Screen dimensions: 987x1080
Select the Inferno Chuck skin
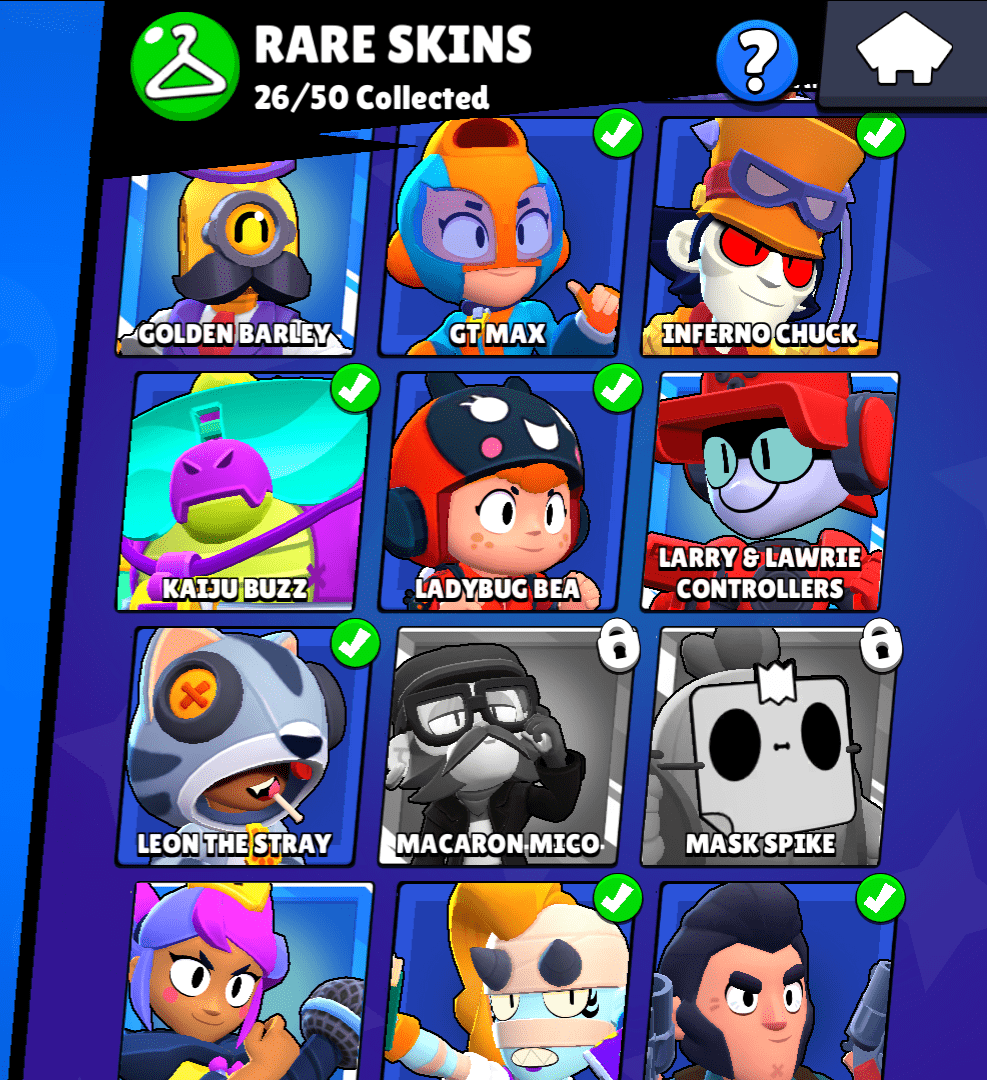pyautogui.click(x=765, y=240)
